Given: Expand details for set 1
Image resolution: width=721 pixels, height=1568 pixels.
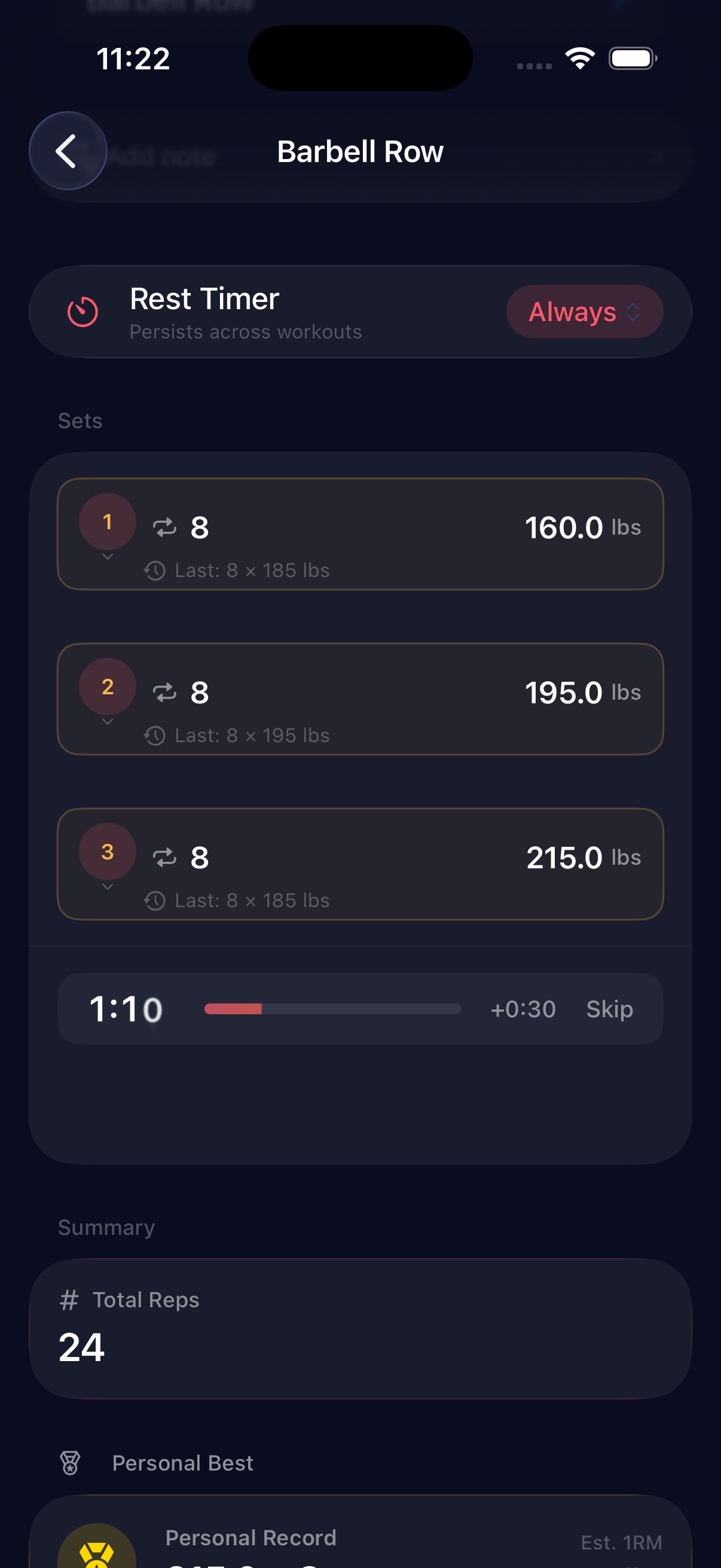Looking at the screenshot, I should 107,556.
